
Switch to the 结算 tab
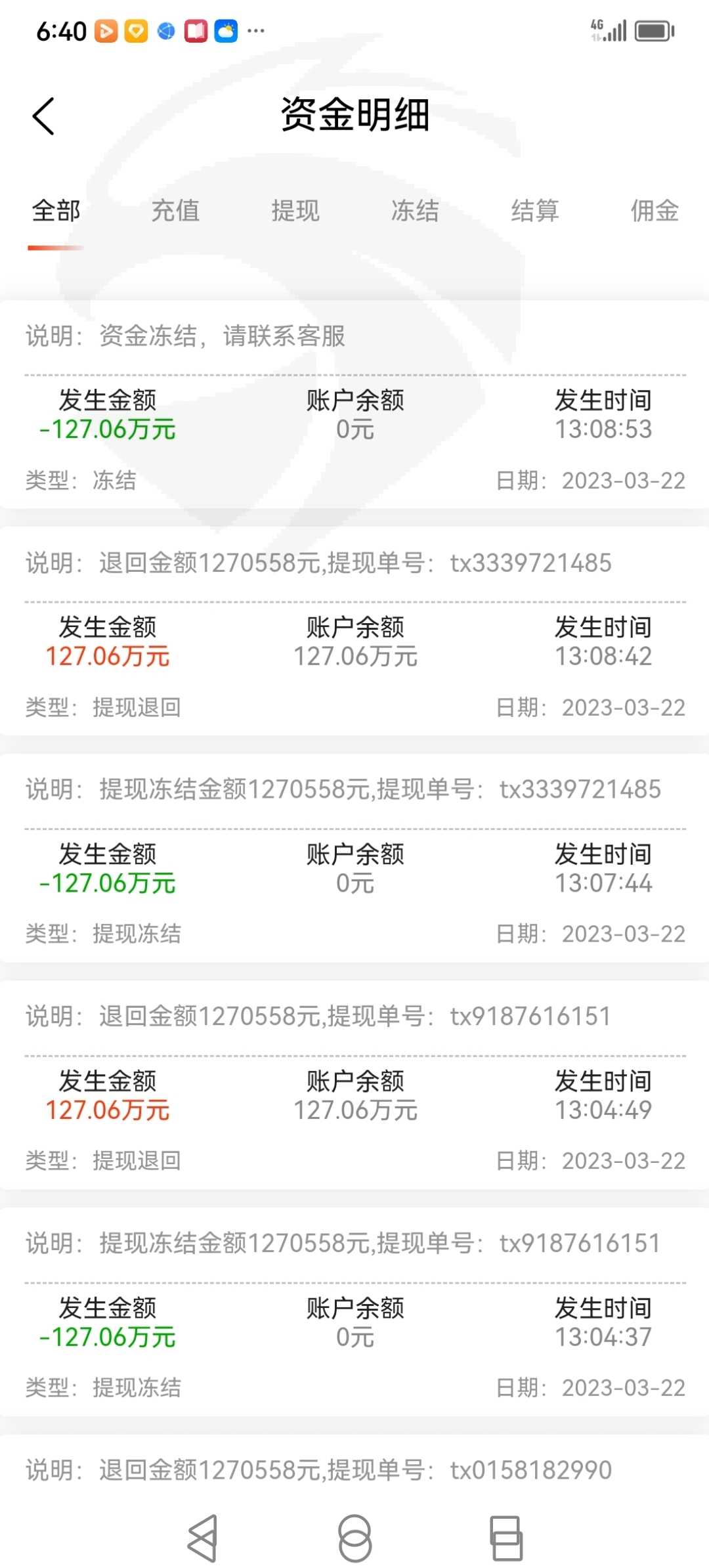(535, 211)
